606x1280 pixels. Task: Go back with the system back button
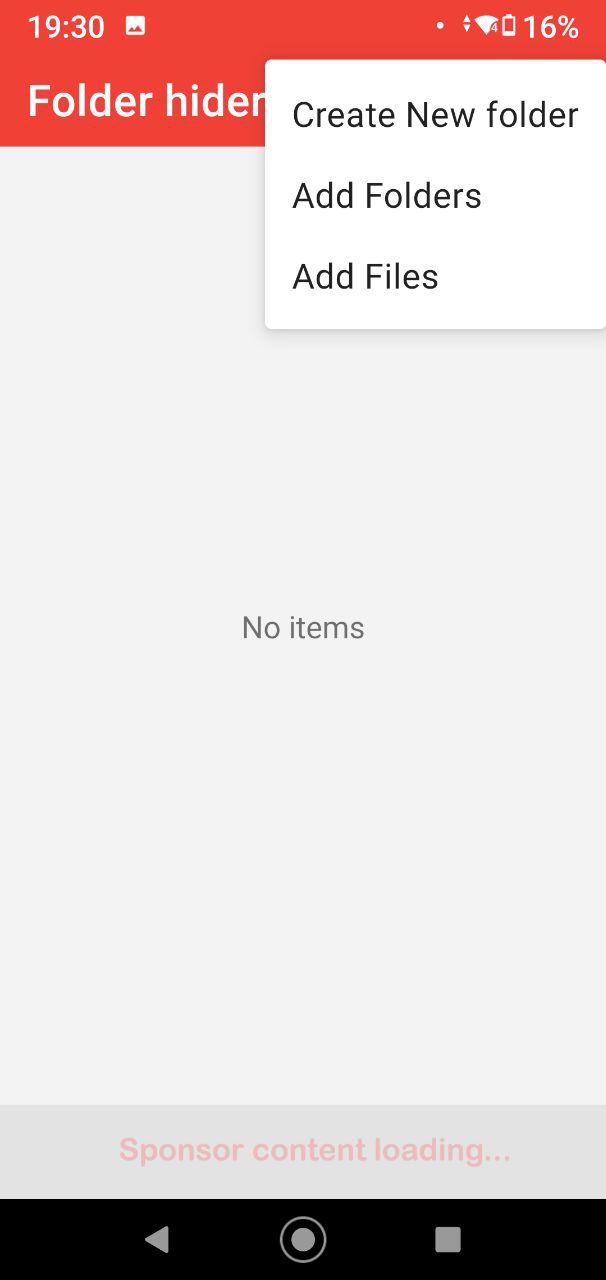(156, 1240)
